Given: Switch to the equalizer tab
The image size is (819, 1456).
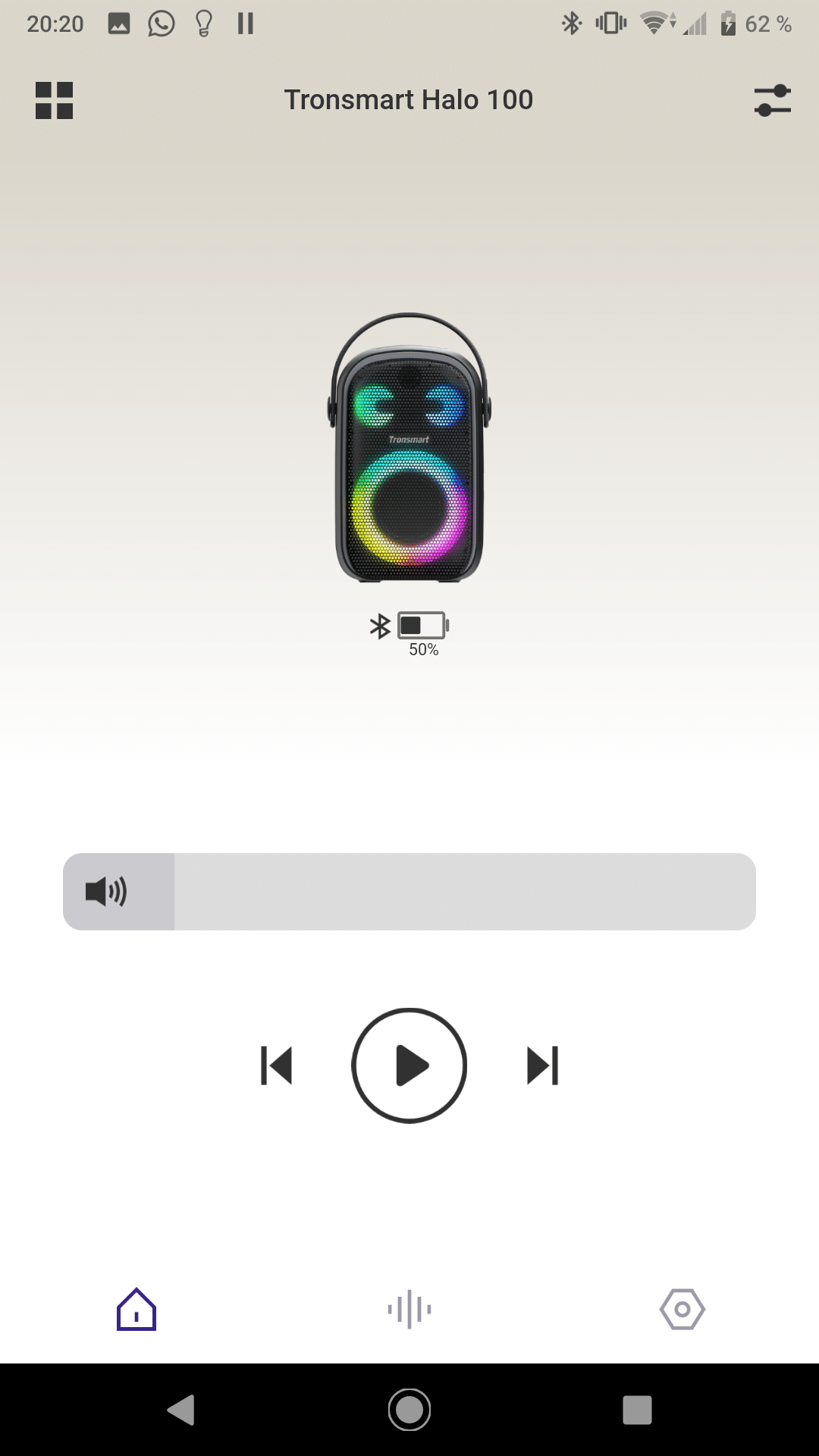Looking at the screenshot, I should click(409, 1310).
